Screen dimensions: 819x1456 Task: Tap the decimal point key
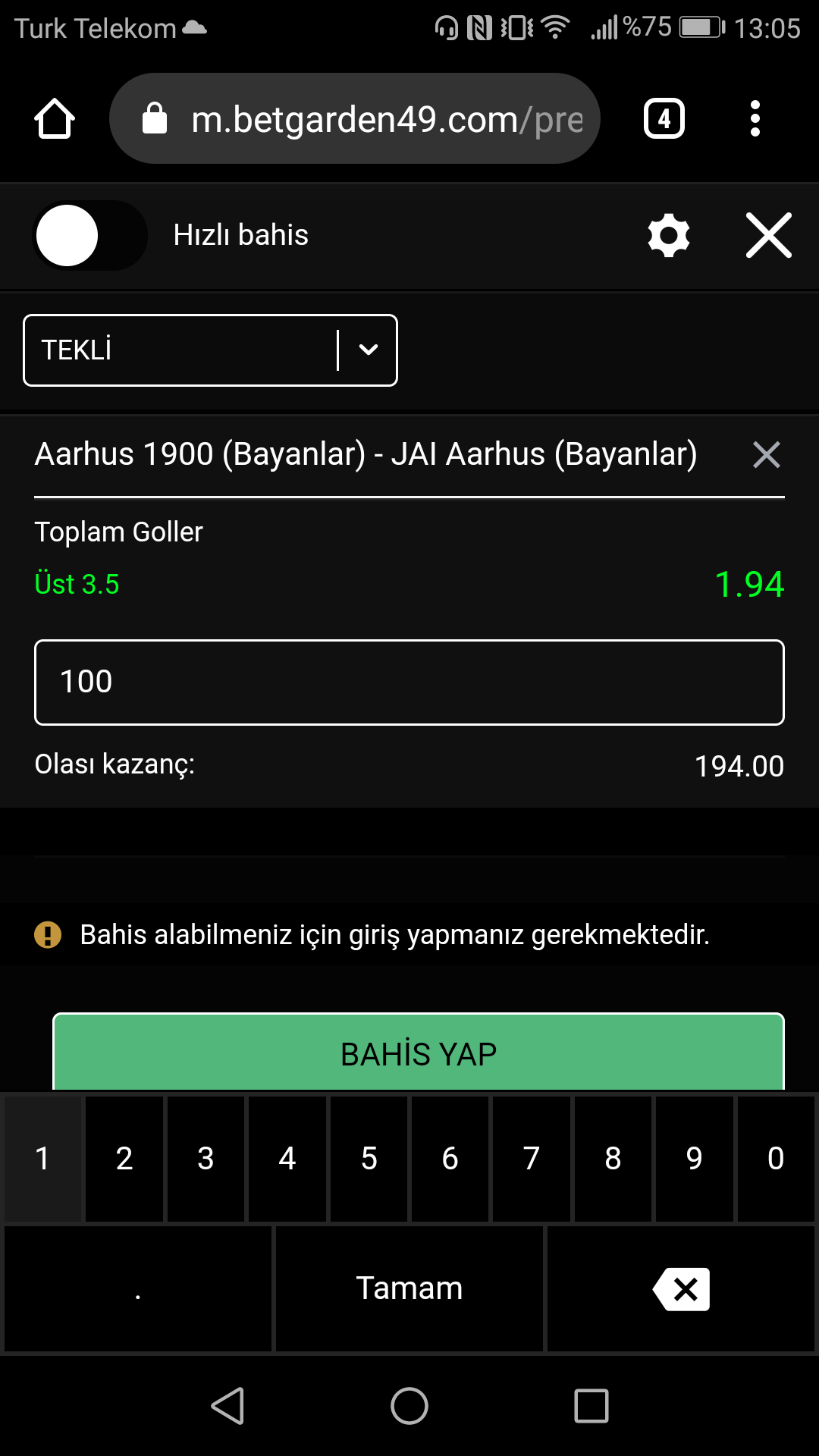click(x=138, y=1288)
